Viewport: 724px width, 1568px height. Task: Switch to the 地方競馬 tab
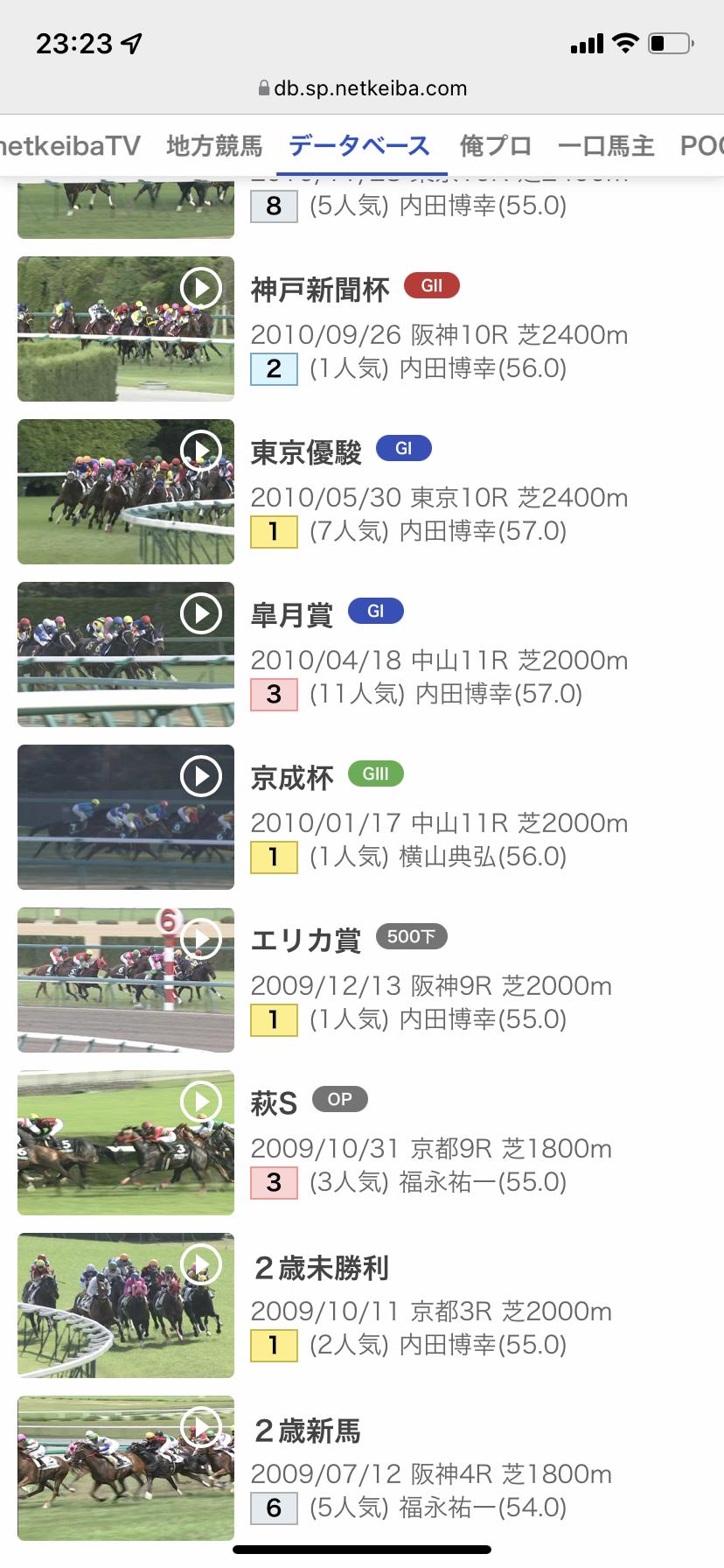tap(214, 145)
